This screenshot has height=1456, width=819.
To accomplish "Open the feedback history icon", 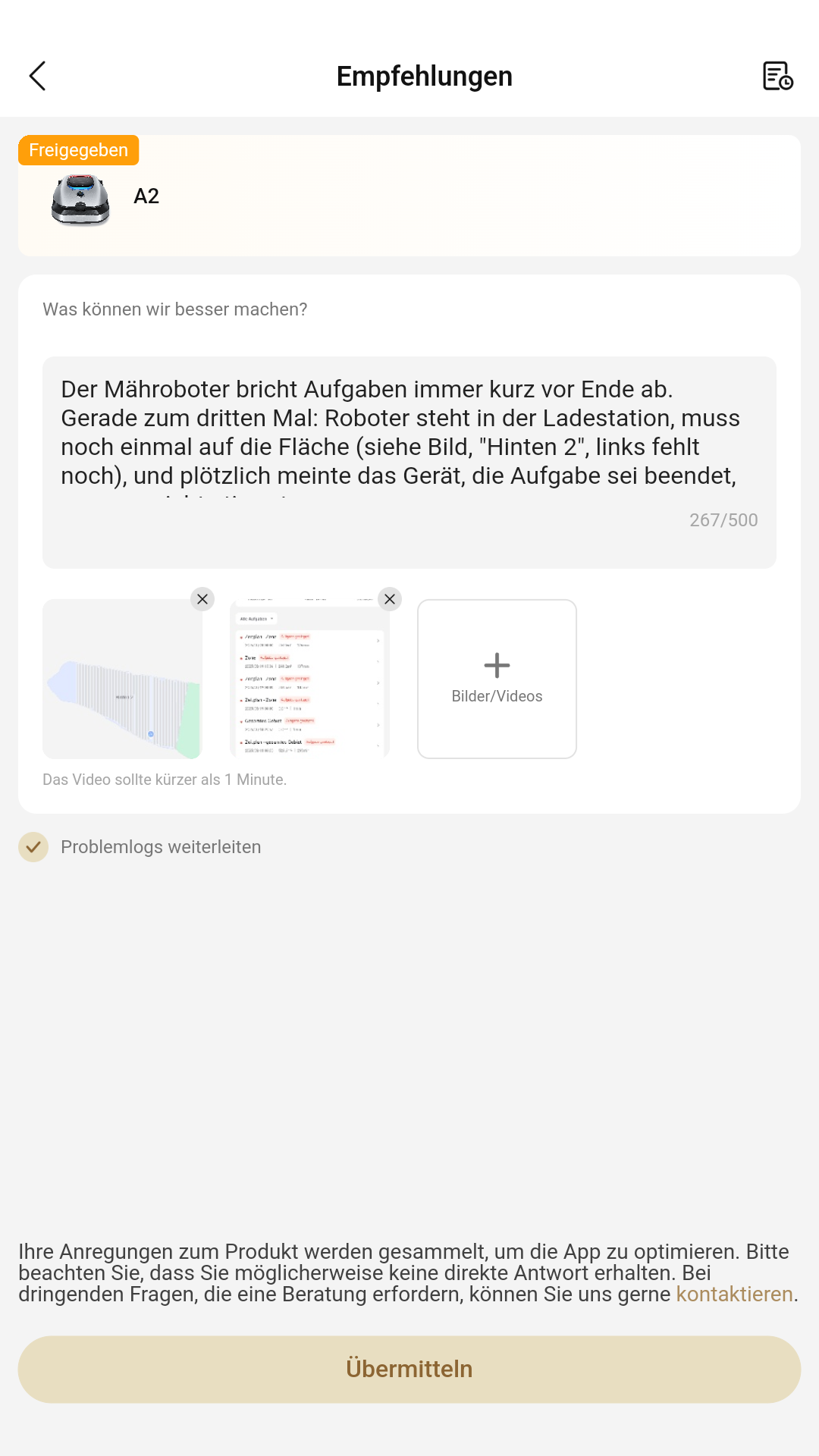I will 777,76.
